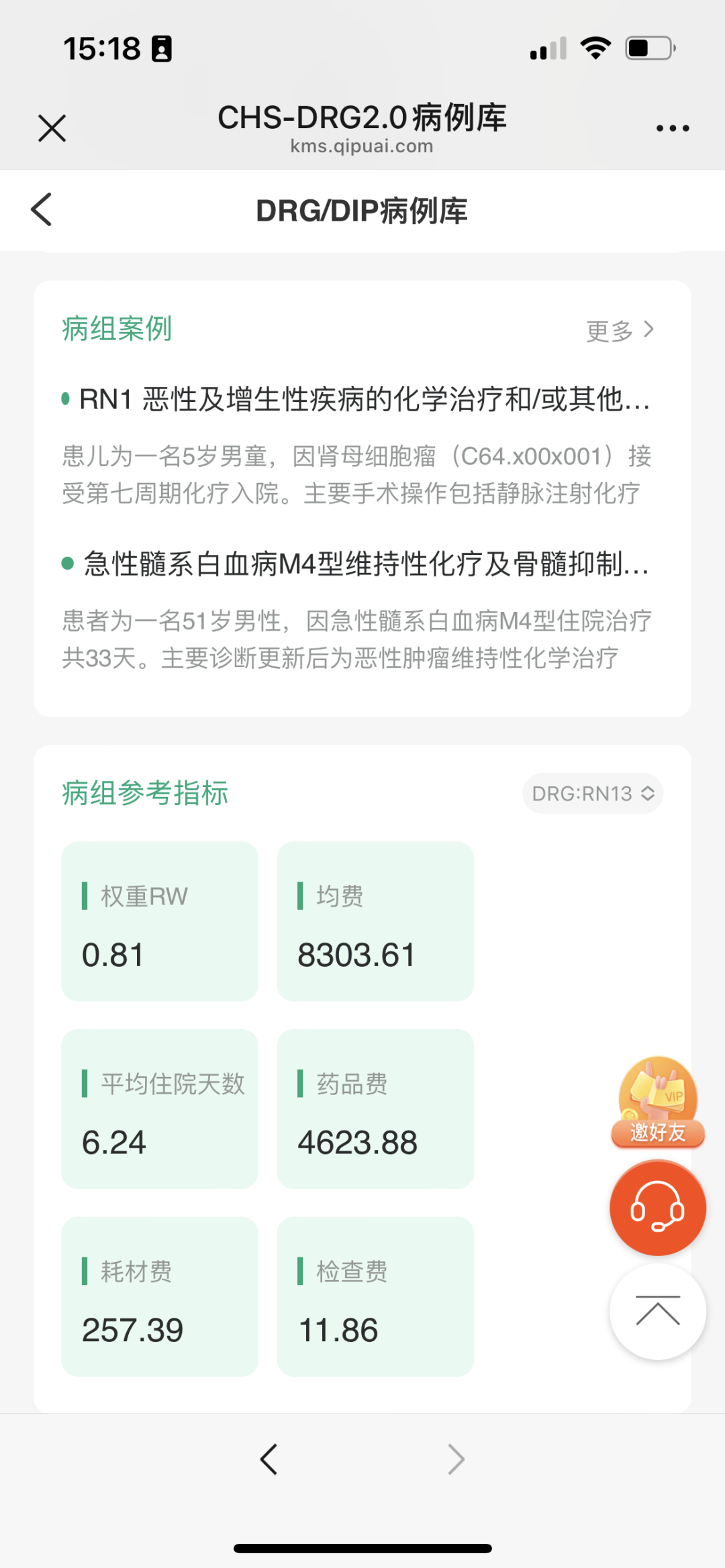
Task: Navigate back in the browser toolbar
Action: click(269, 1459)
